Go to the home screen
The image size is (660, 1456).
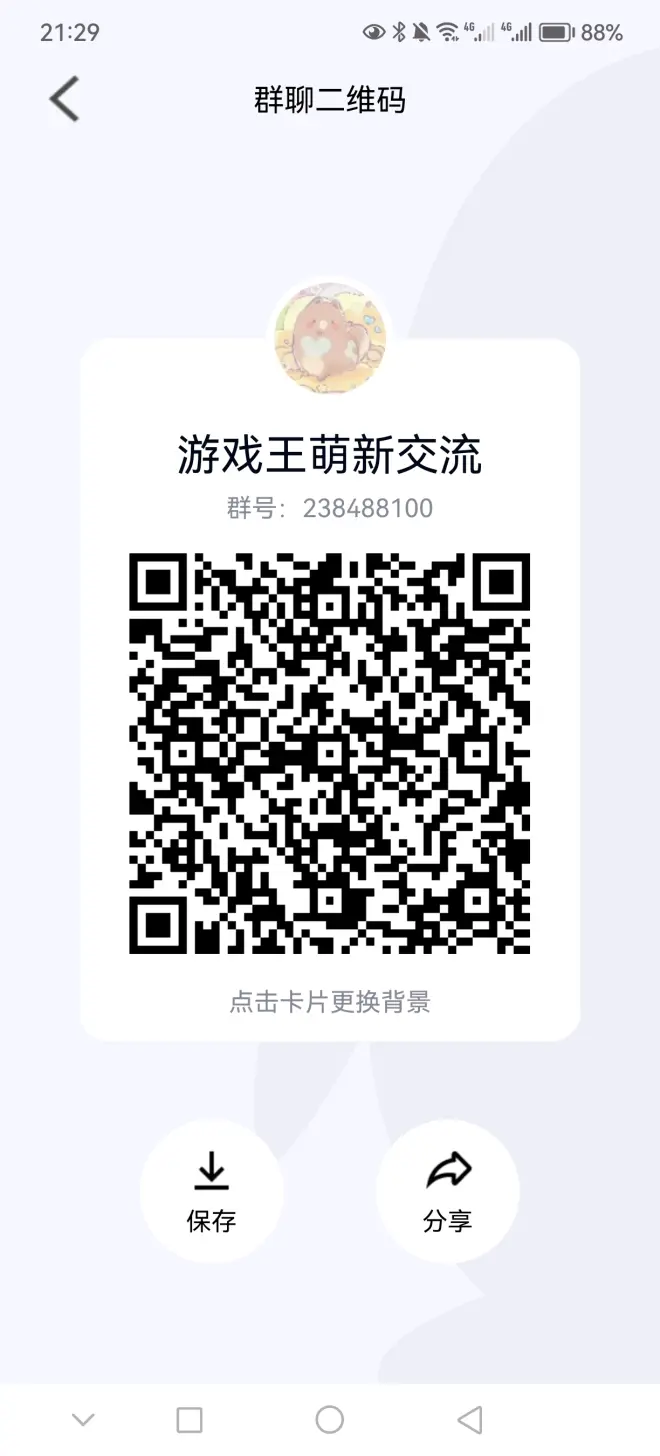tap(329, 1419)
